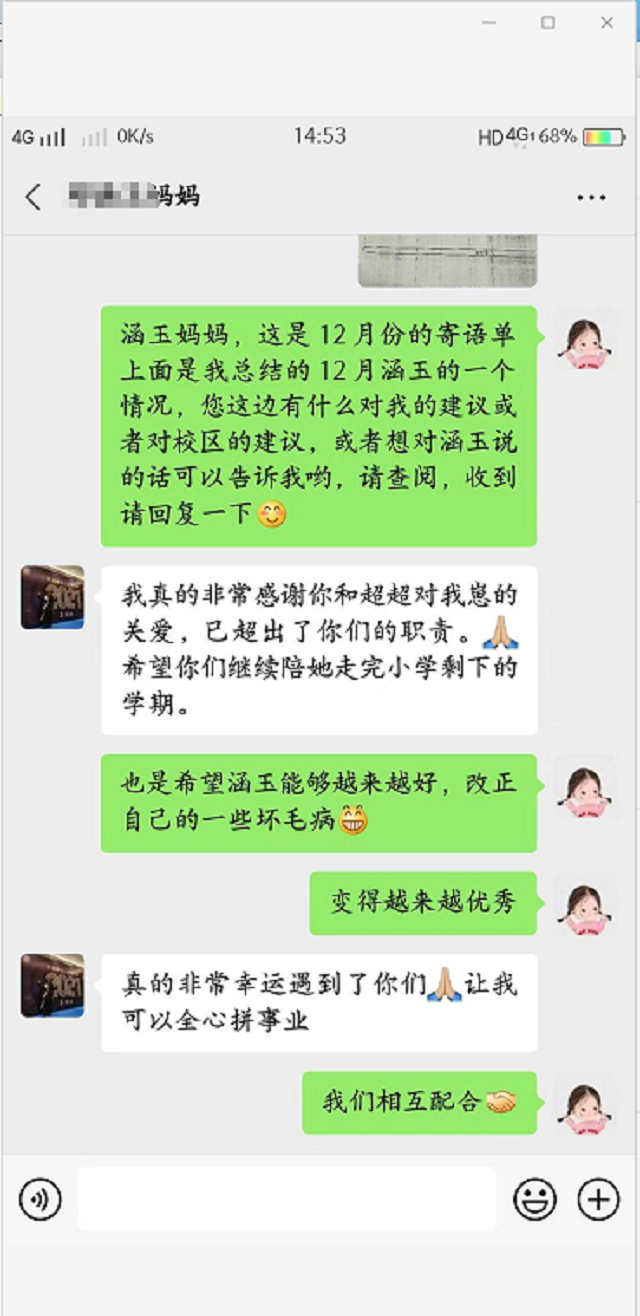Go back from the chat
Viewport: 640px width, 1316px height.
click(x=33, y=196)
